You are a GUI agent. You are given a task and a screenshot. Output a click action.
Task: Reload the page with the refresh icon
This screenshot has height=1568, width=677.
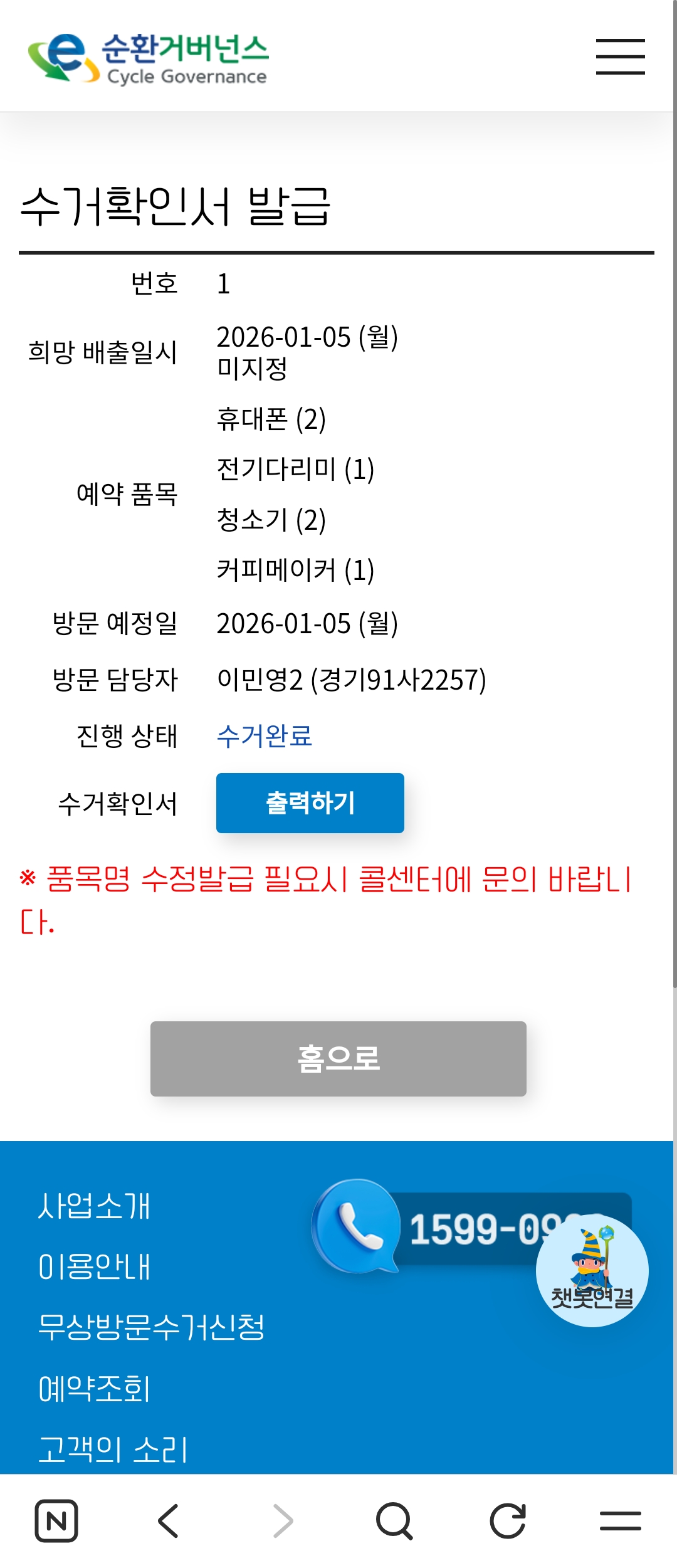507,1521
